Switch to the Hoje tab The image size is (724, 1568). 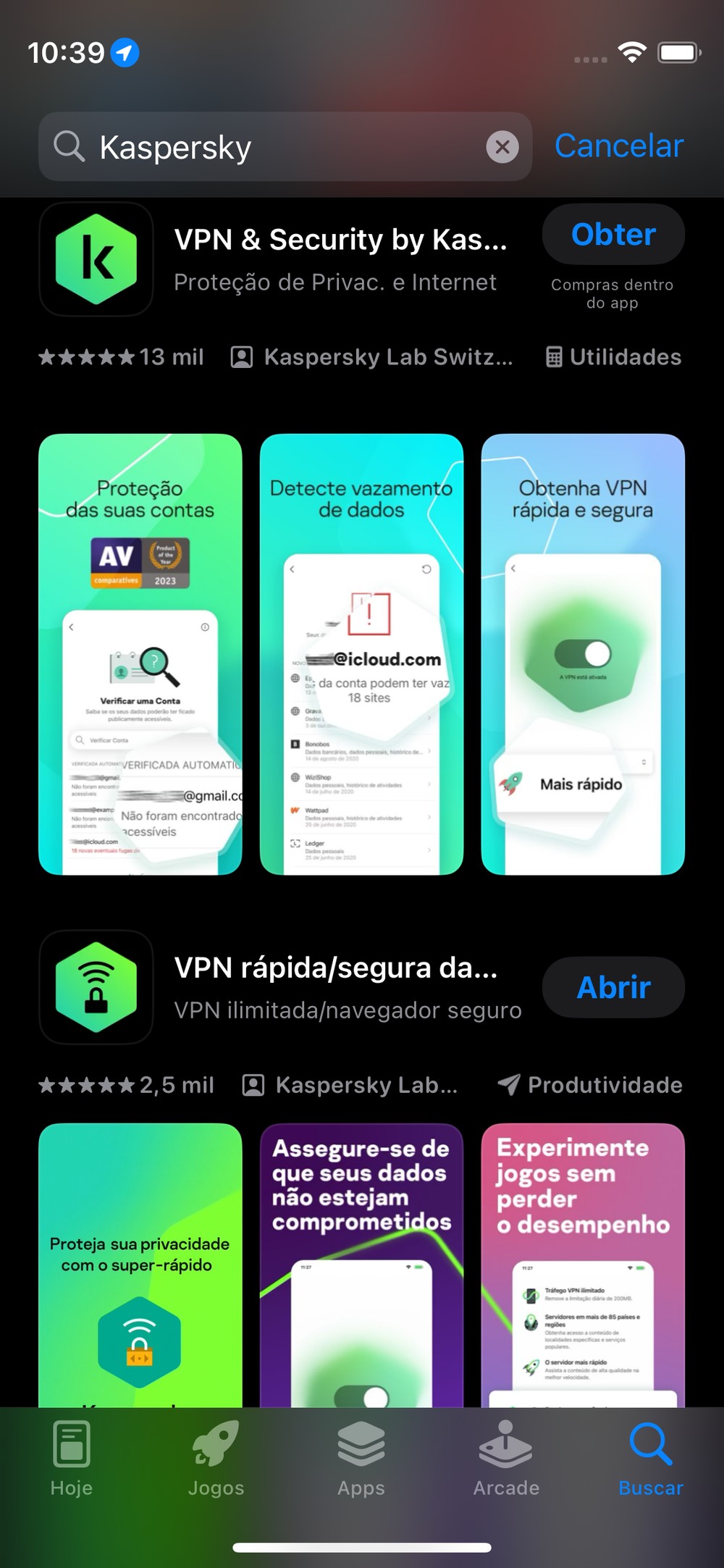point(72,1458)
